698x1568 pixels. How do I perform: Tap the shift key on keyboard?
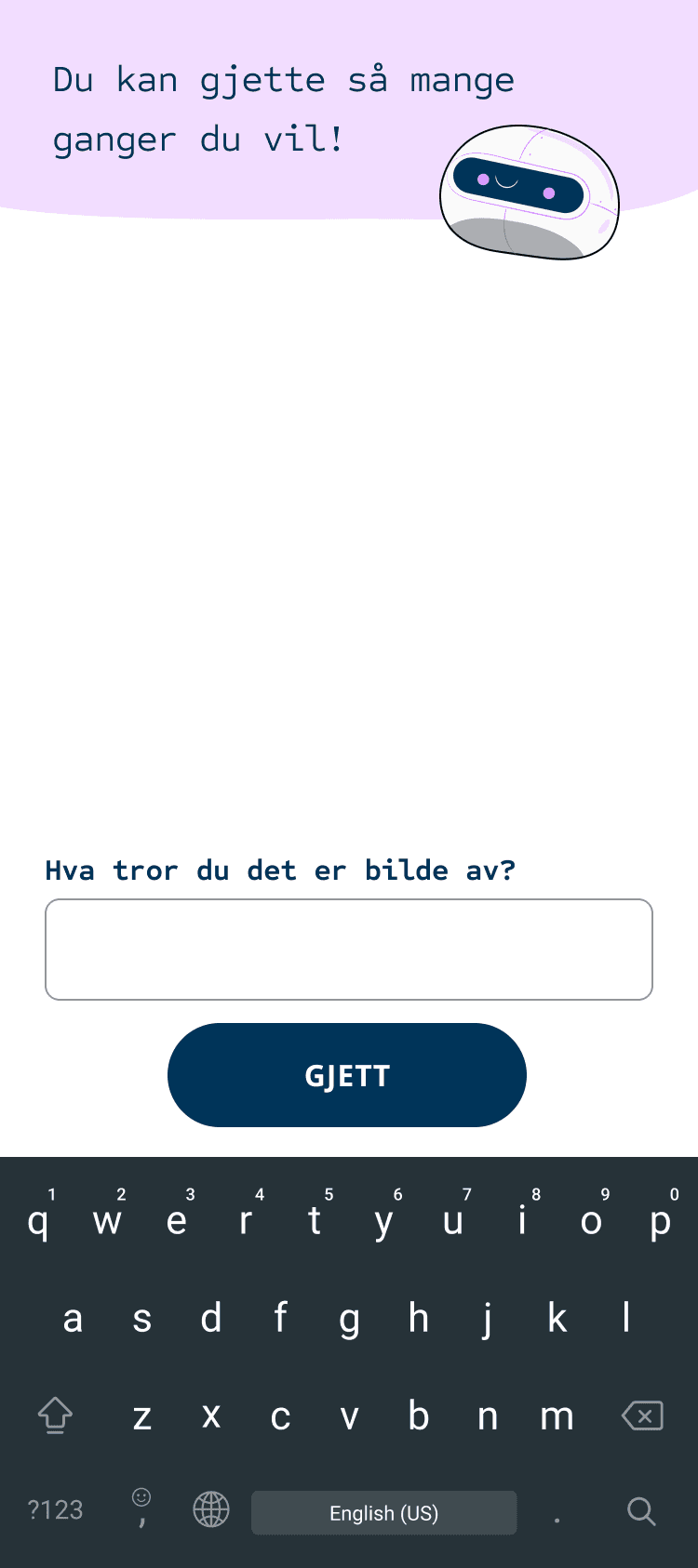(x=55, y=1415)
